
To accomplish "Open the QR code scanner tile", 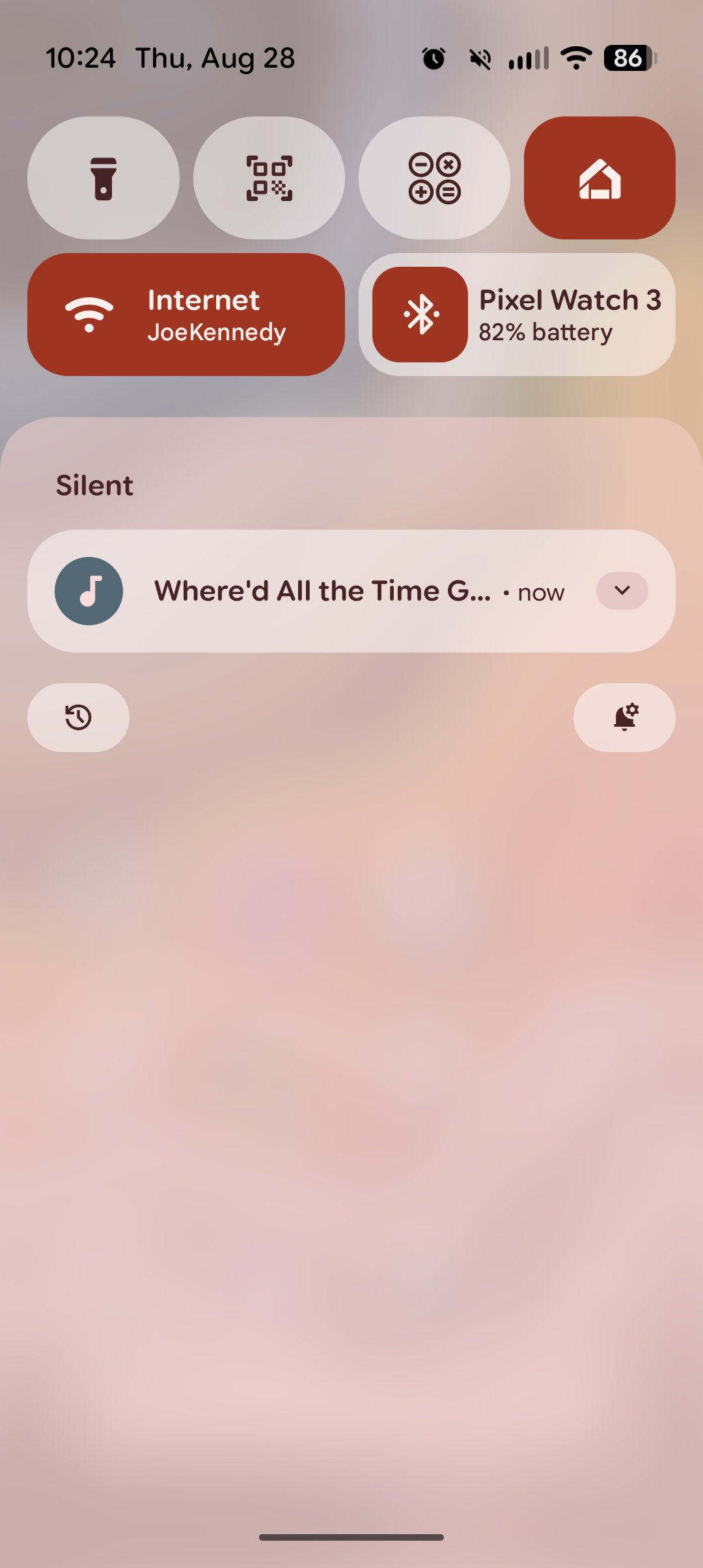I will coord(269,178).
